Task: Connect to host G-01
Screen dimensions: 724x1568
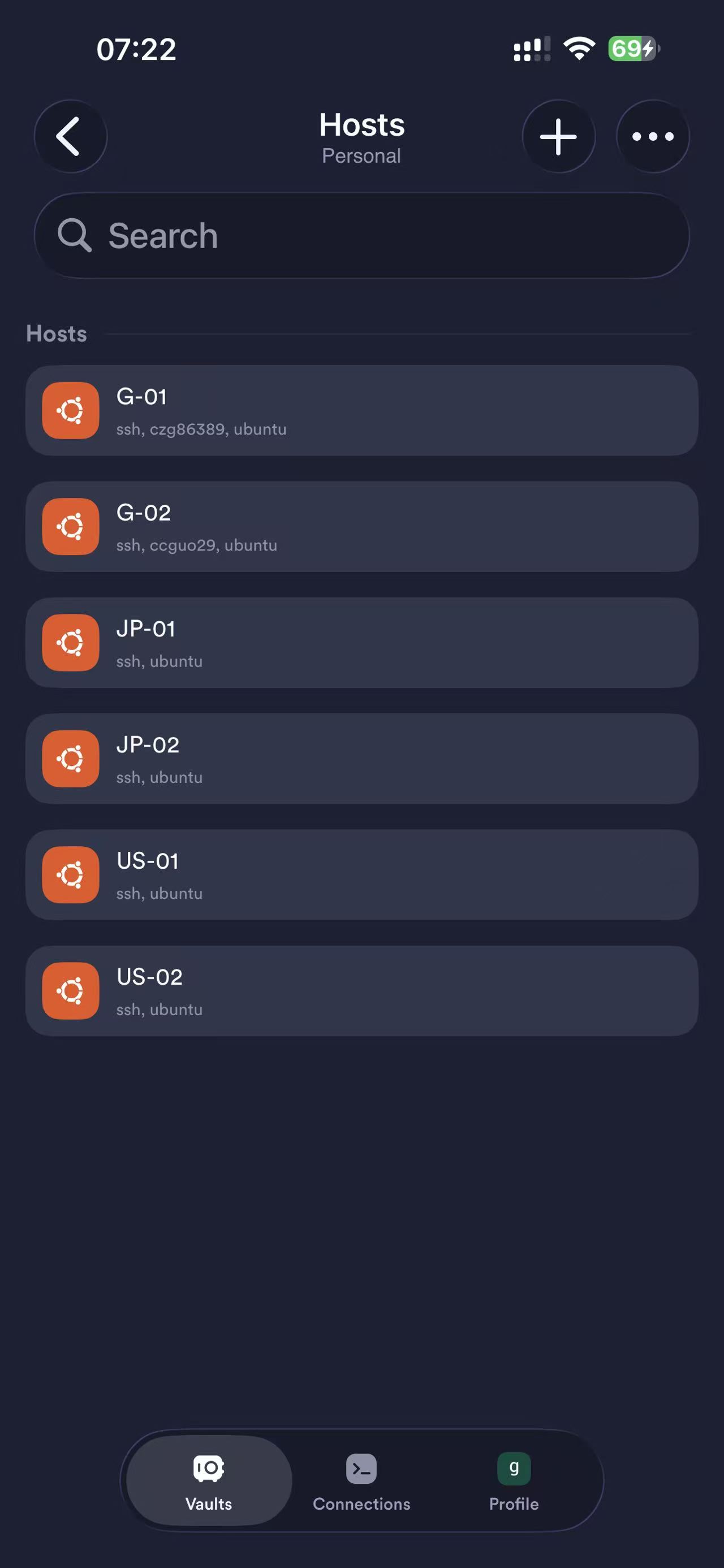Action: point(361,411)
